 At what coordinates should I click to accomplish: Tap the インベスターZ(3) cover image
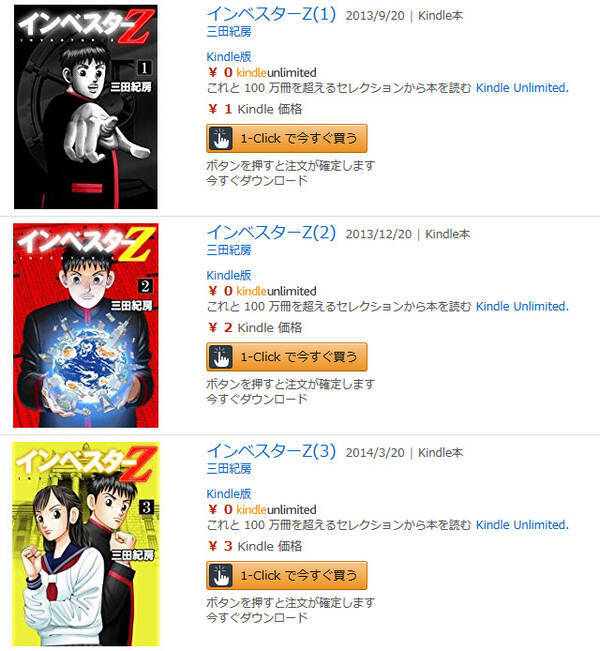(x=86, y=545)
